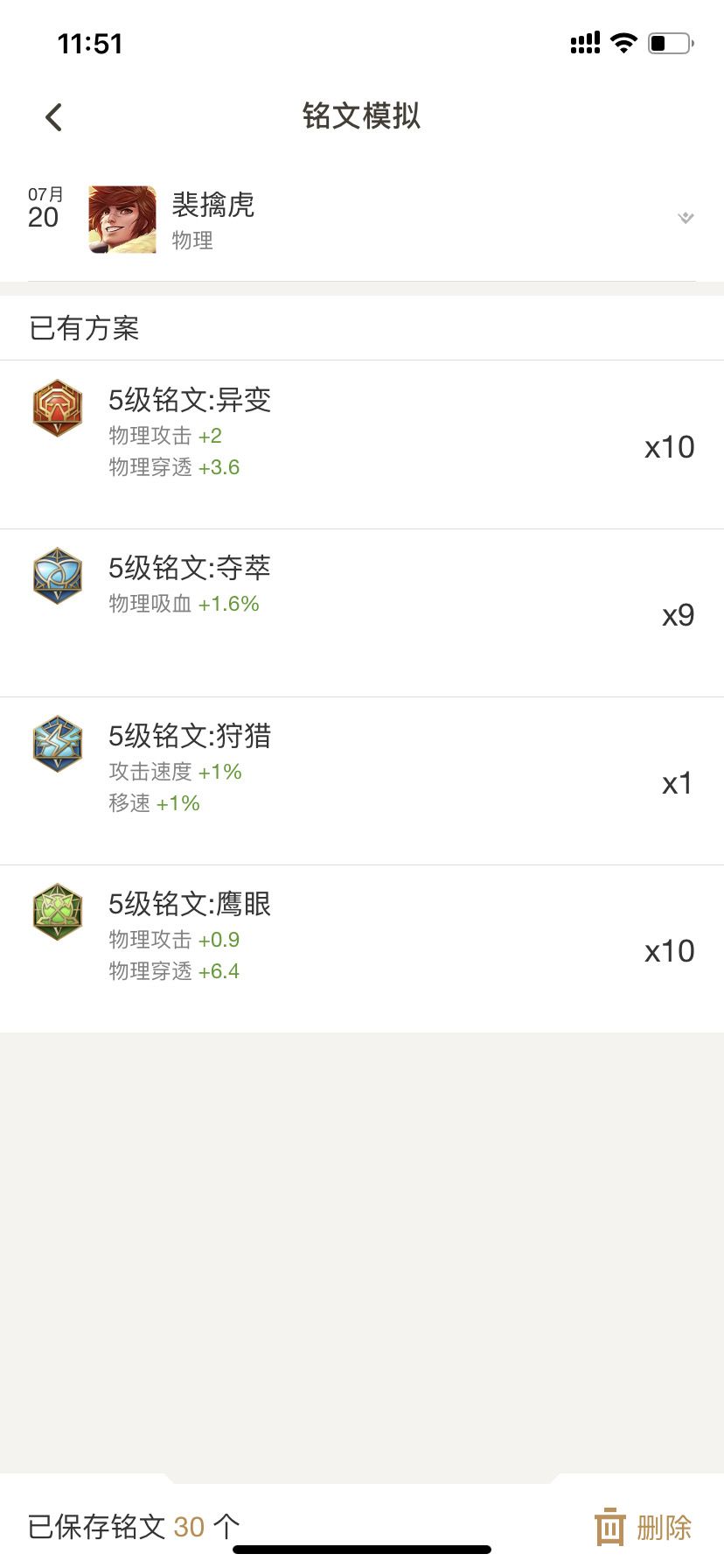Tap the x1 count on 狩猎
Image resolution: width=724 pixels, height=1568 pixels.
(x=676, y=784)
